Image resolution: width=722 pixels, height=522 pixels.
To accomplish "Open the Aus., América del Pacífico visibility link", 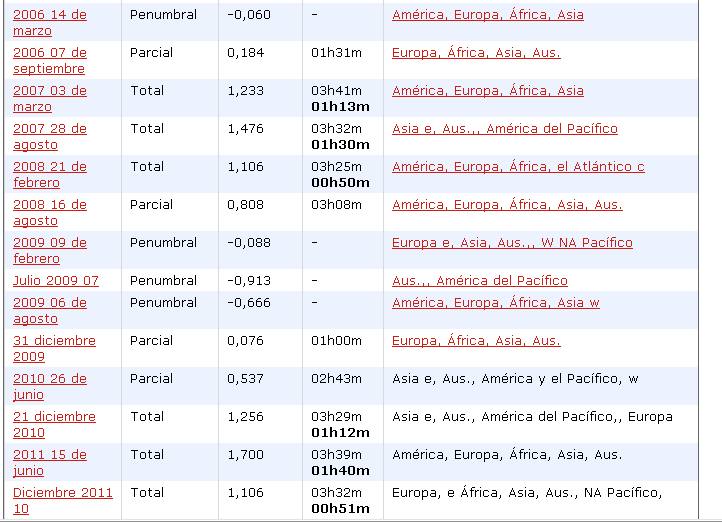I will (479, 281).
